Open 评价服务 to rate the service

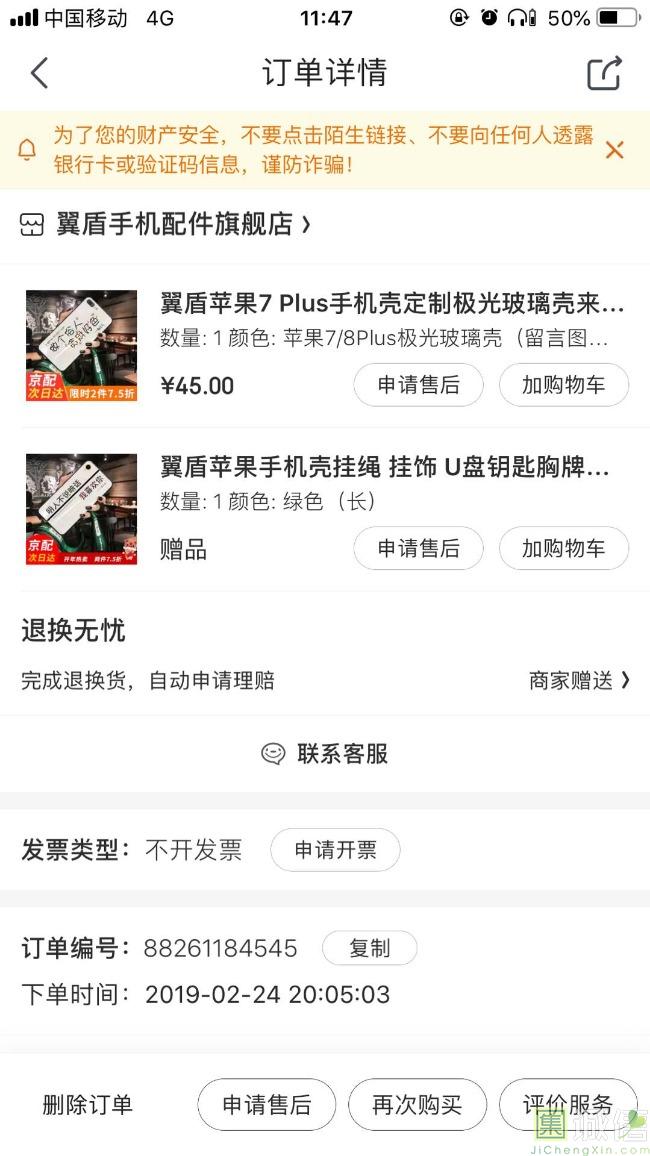(567, 1103)
